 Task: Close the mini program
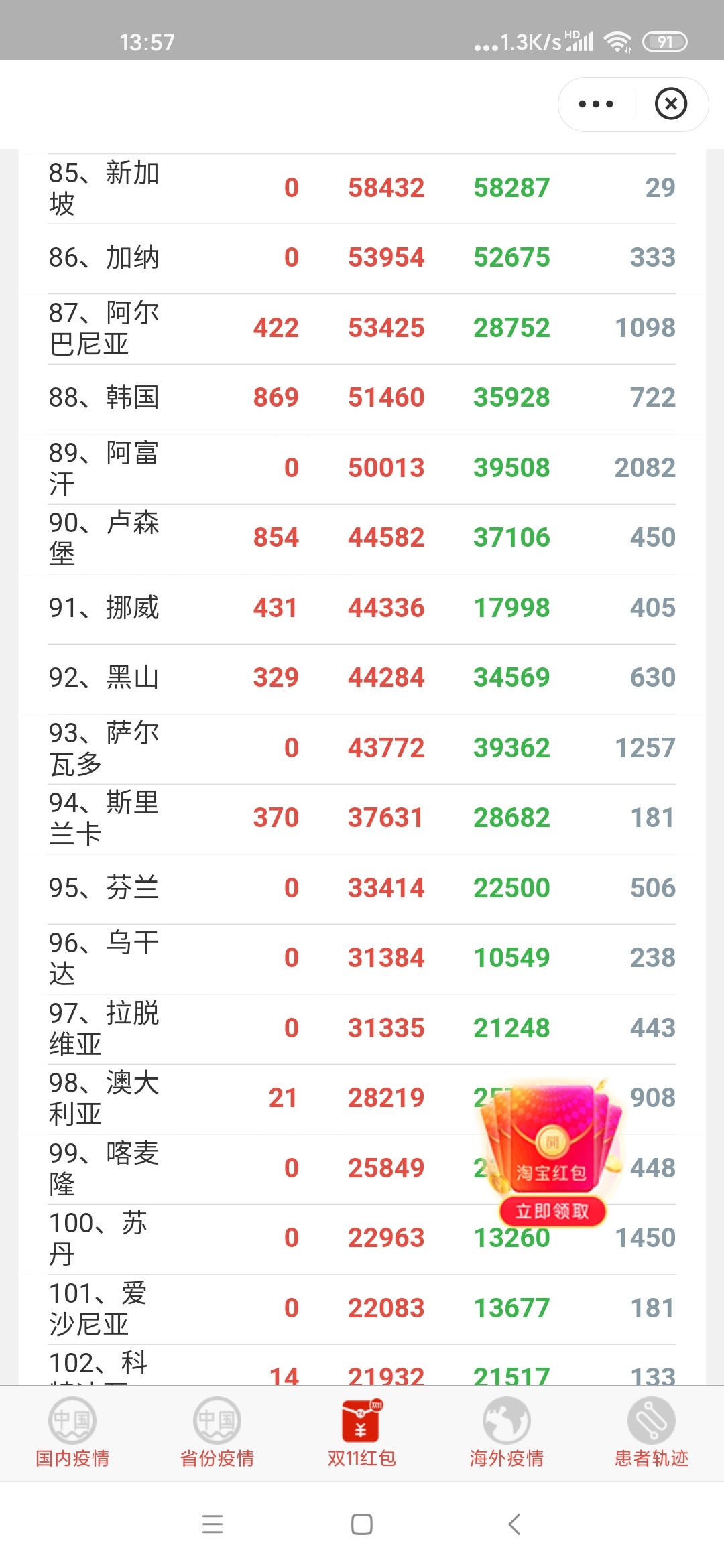click(x=671, y=104)
